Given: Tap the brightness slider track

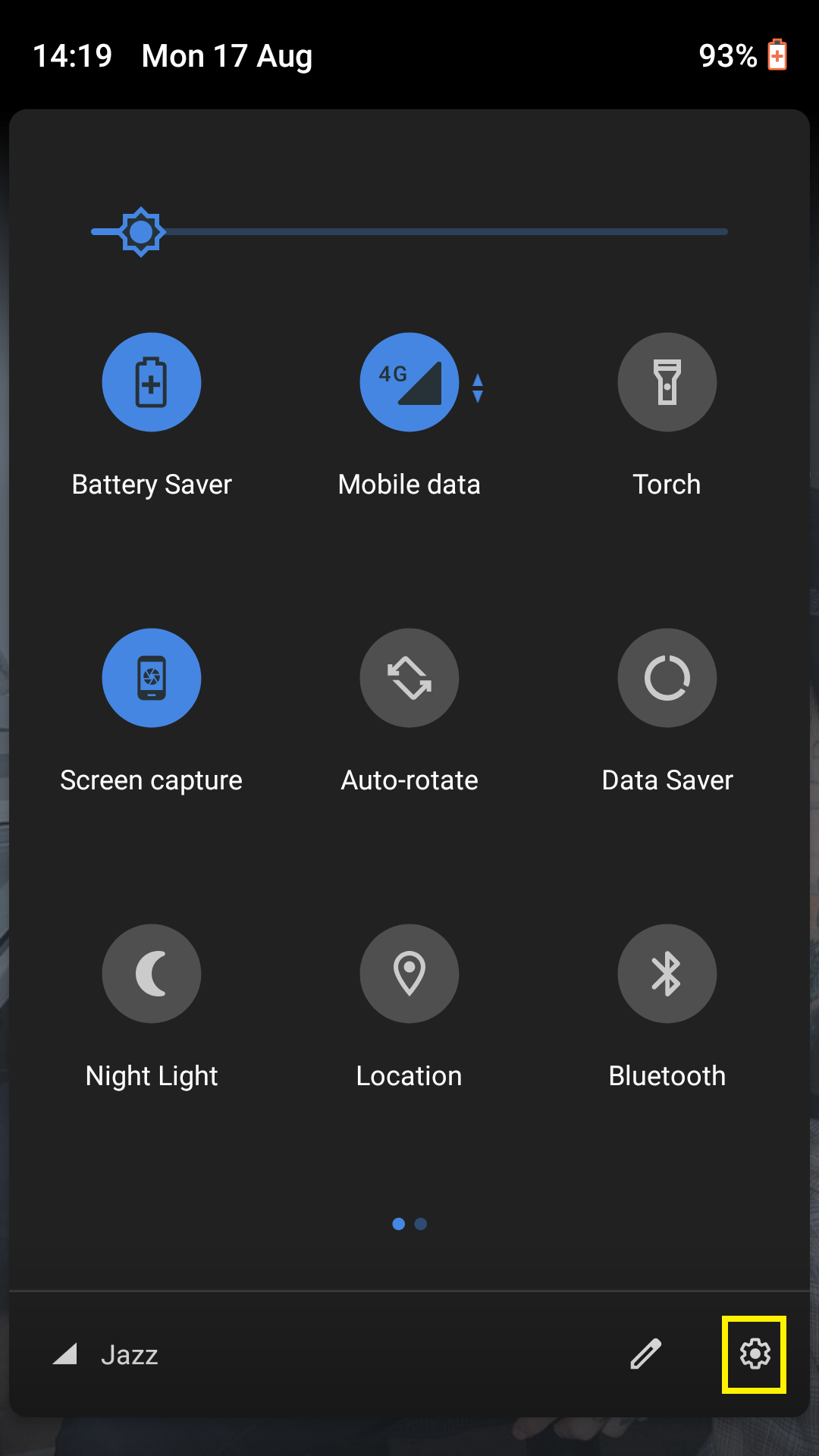Looking at the screenshot, I should coord(409,231).
